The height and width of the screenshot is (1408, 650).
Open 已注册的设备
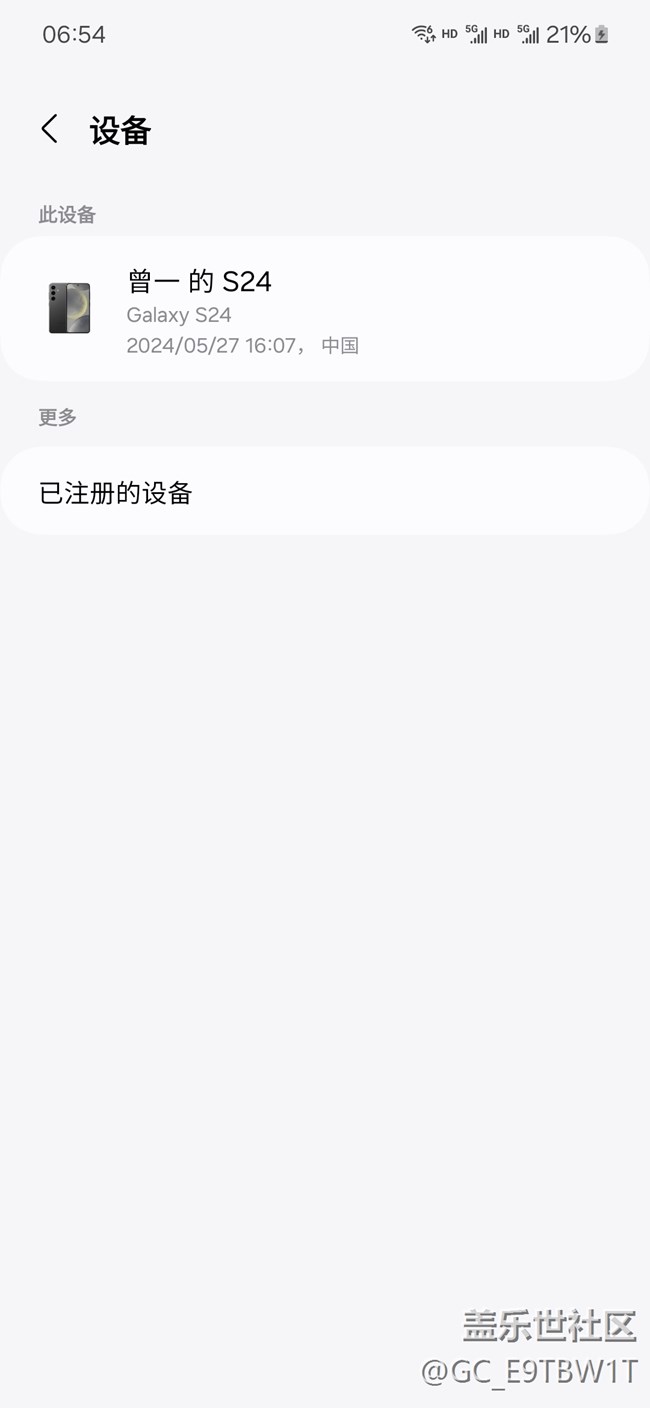click(x=325, y=492)
